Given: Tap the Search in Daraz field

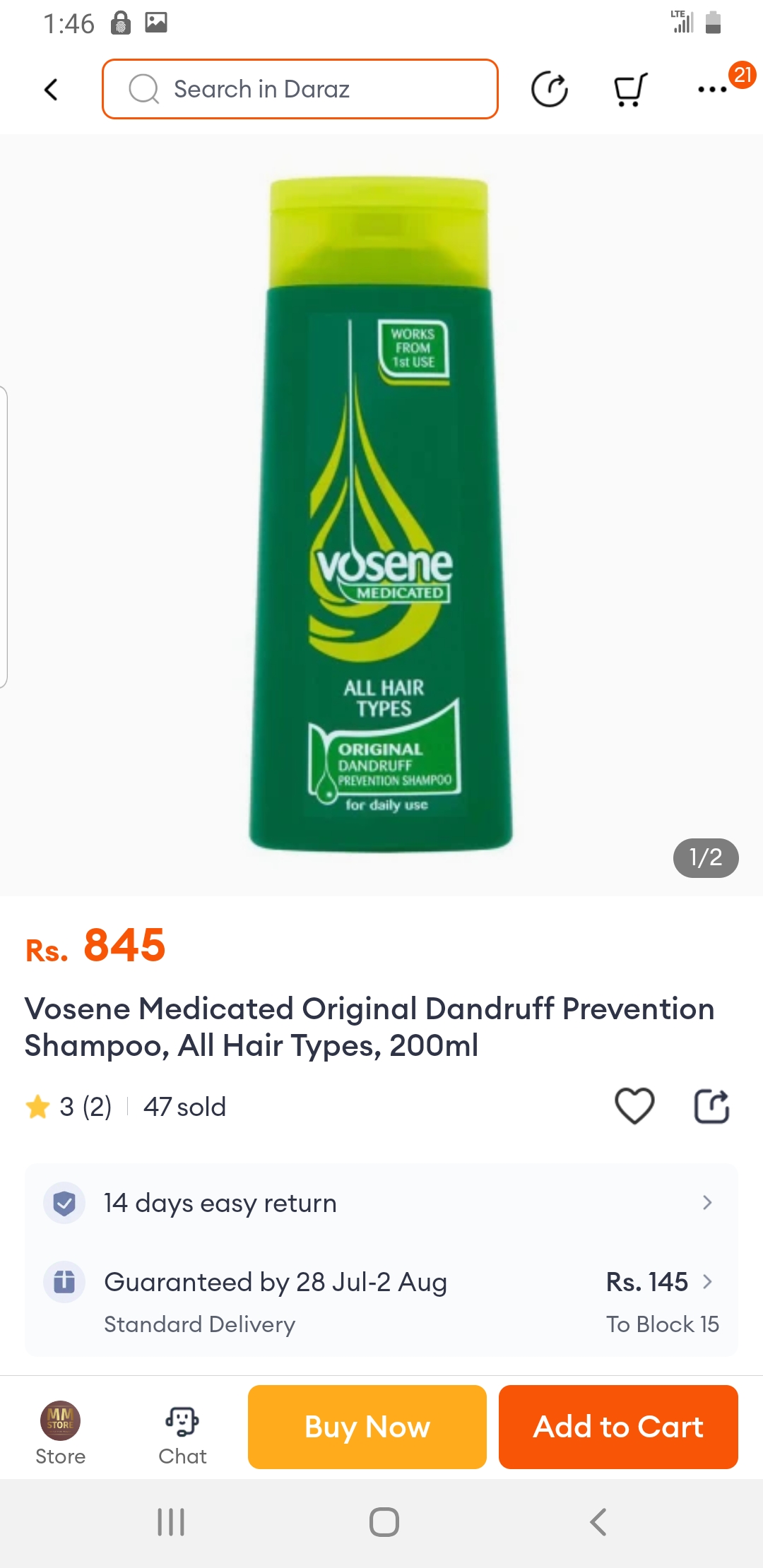Looking at the screenshot, I should pos(300,90).
